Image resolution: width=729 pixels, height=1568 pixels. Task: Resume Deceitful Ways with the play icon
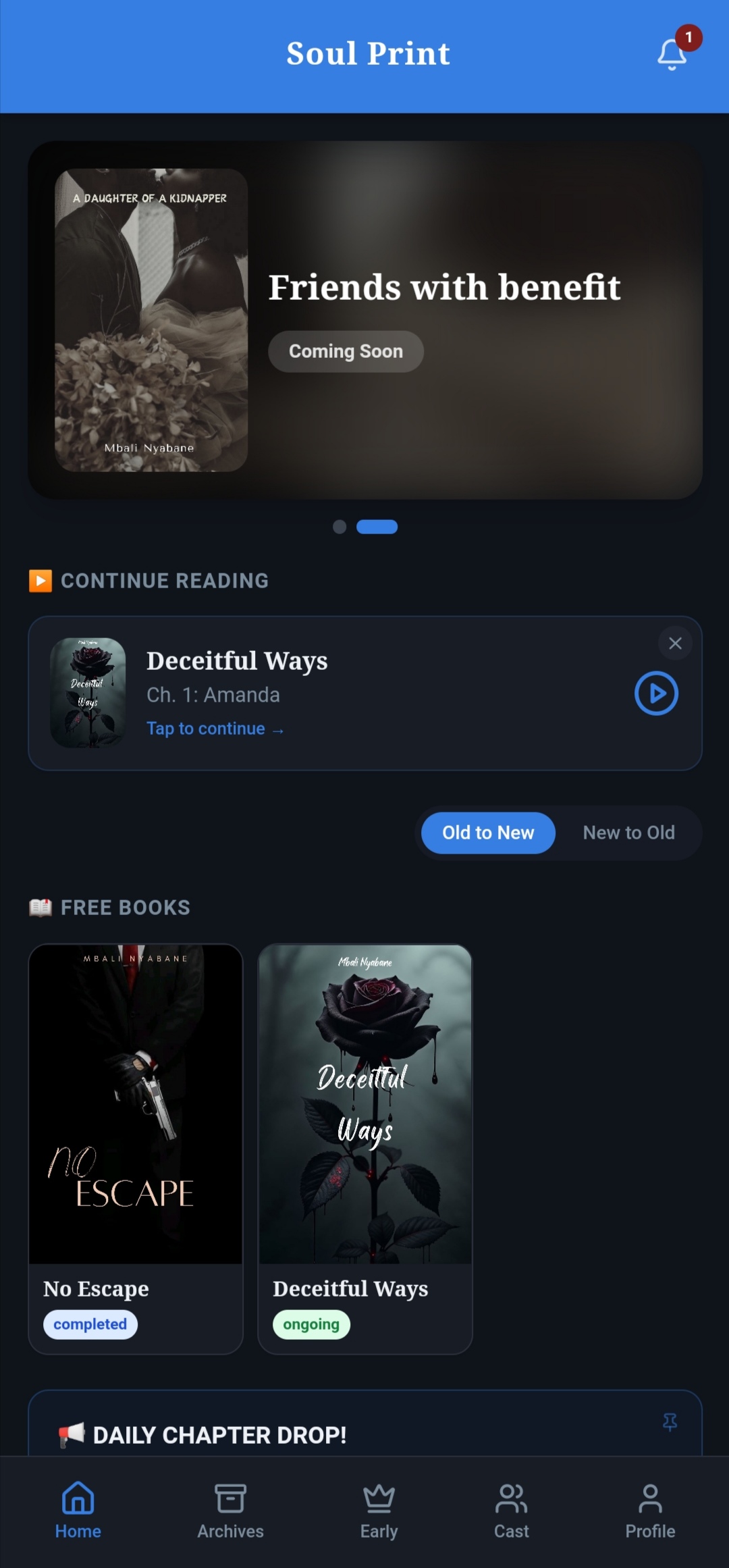(x=656, y=694)
